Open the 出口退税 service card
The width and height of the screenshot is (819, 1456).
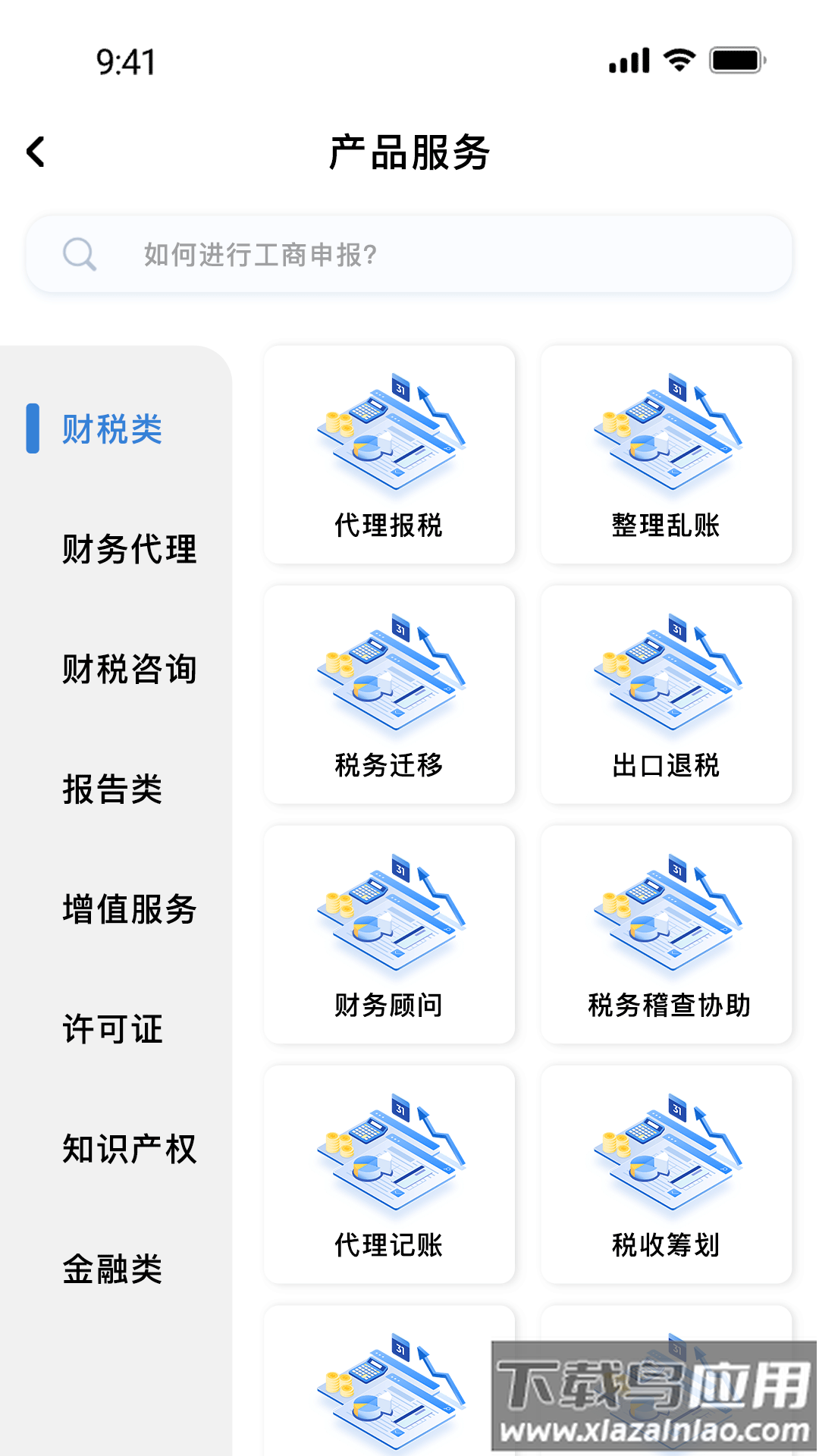[x=666, y=695]
